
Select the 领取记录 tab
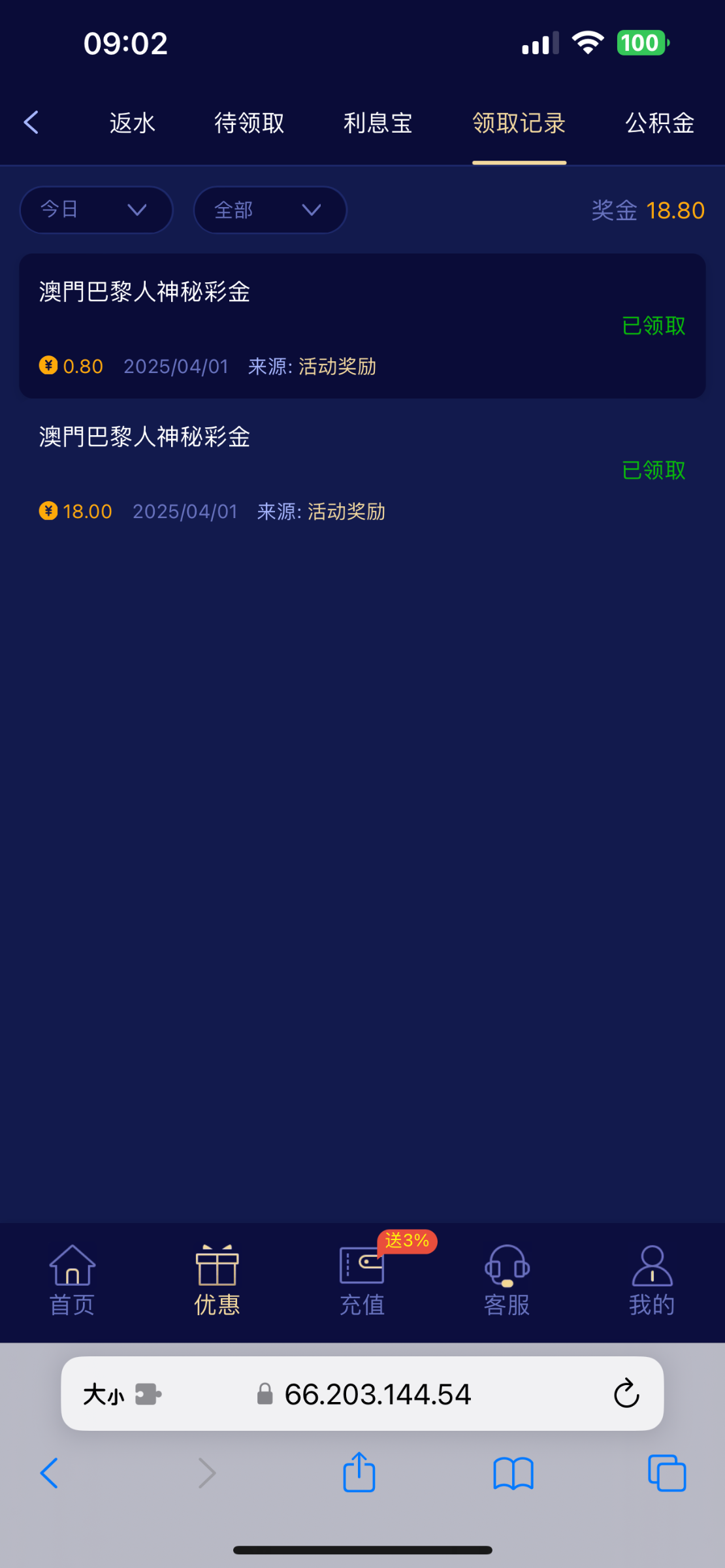pyautogui.click(x=519, y=123)
